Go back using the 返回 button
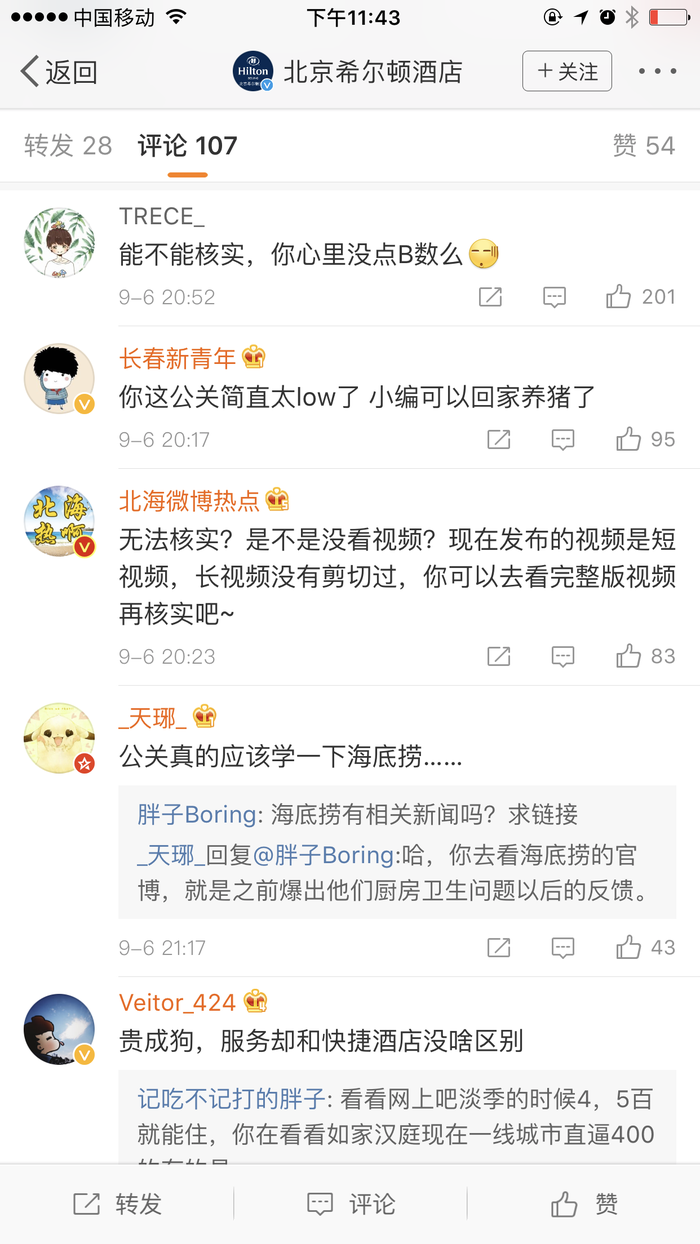 [x=58, y=72]
